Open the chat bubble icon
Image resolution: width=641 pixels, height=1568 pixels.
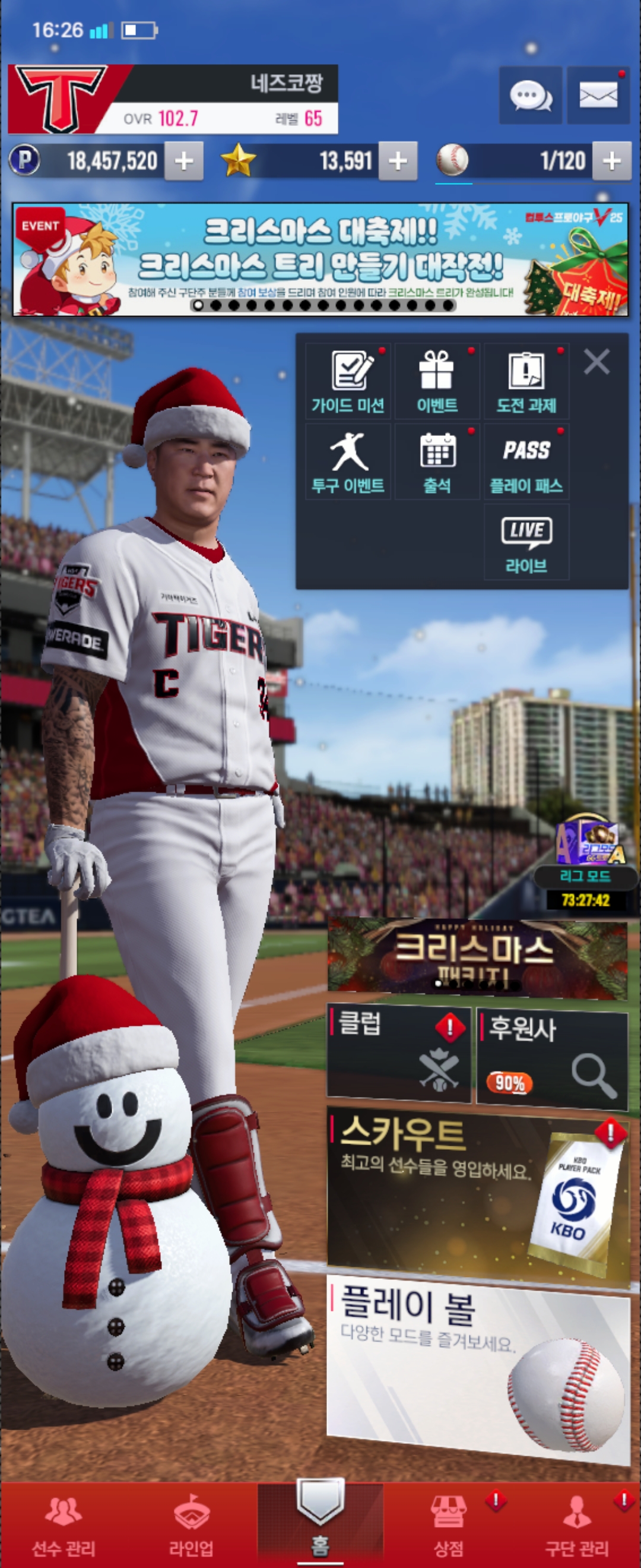click(x=531, y=96)
